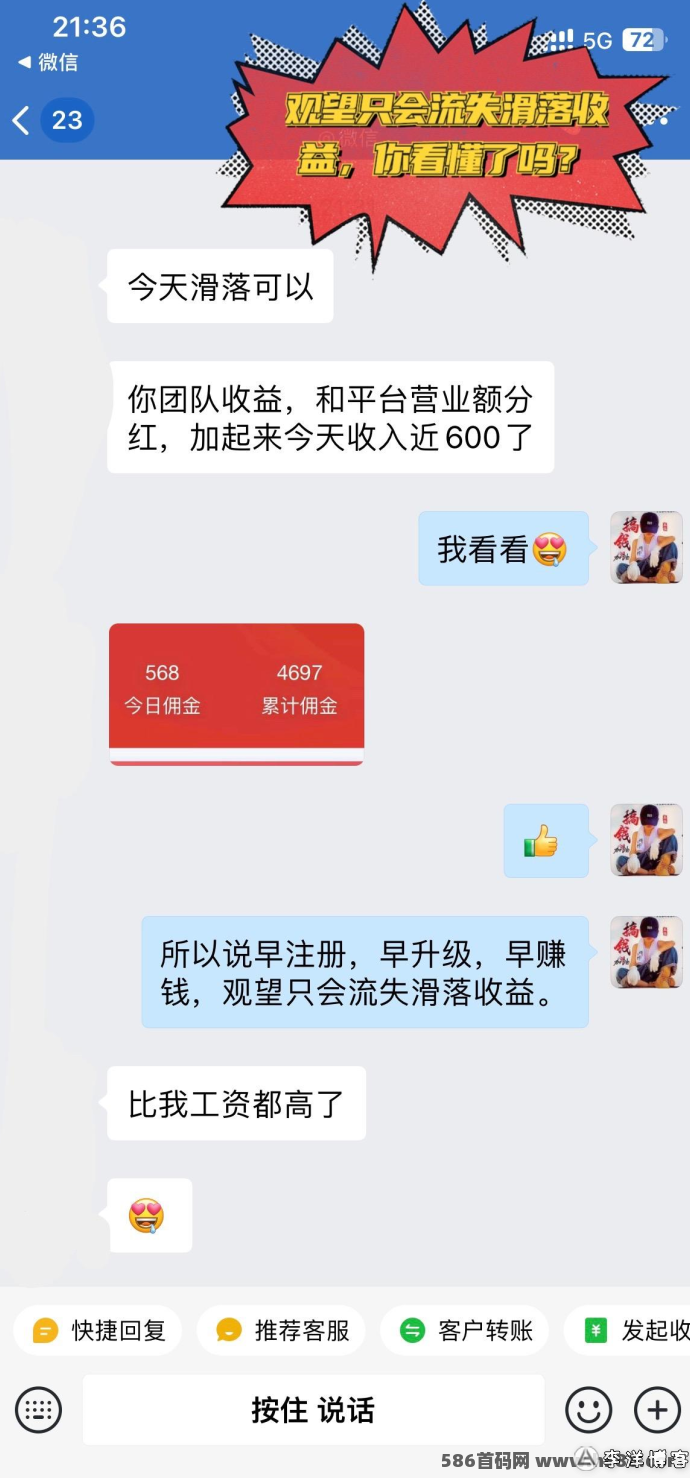Screen dimensions: 690x1478
Task: Open the sender avatar beside 我看看
Action: [647, 548]
